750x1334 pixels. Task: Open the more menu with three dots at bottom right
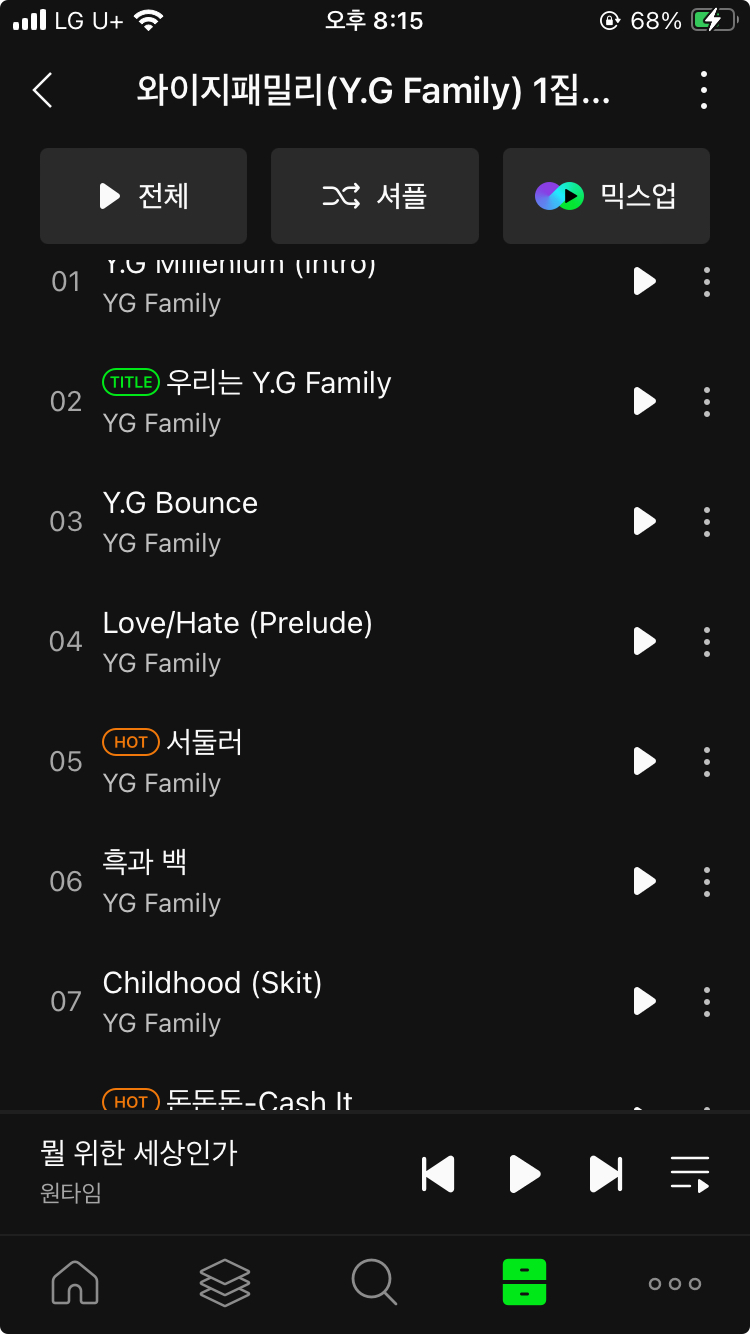tap(674, 1281)
